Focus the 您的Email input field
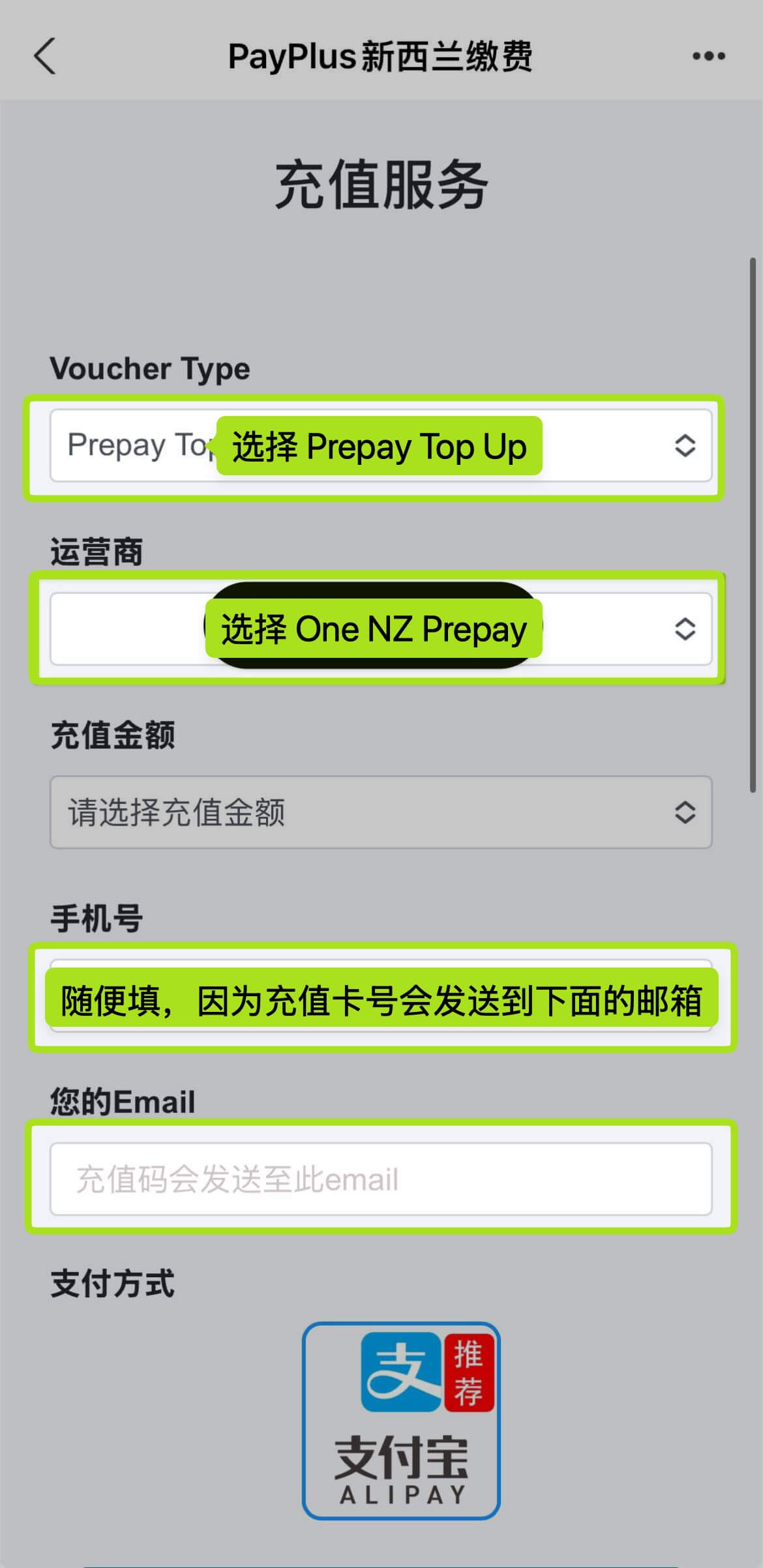Image resolution: width=763 pixels, height=1568 pixels. (381, 1179)
